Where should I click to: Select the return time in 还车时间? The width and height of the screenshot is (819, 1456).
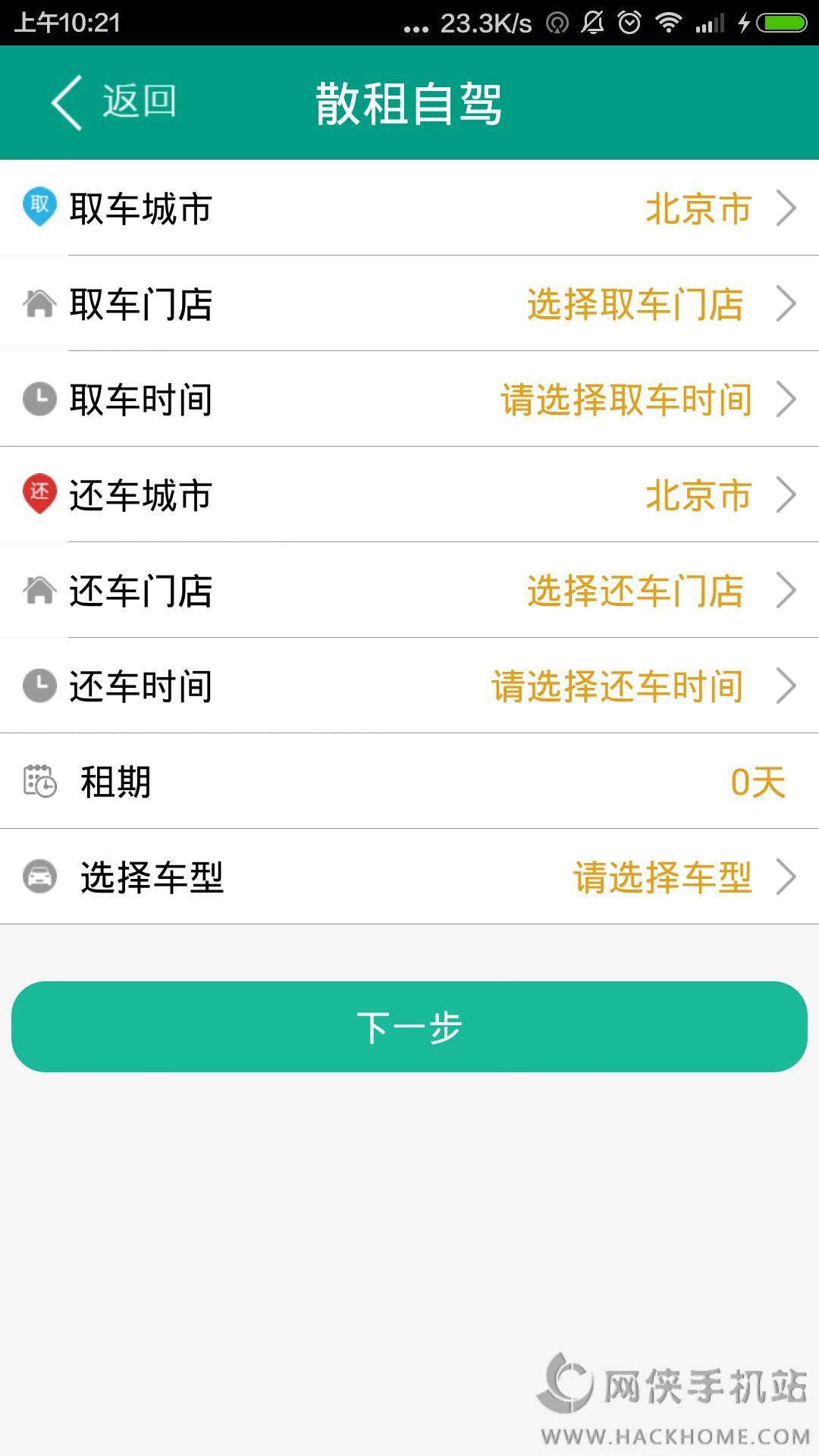point(409,686)
